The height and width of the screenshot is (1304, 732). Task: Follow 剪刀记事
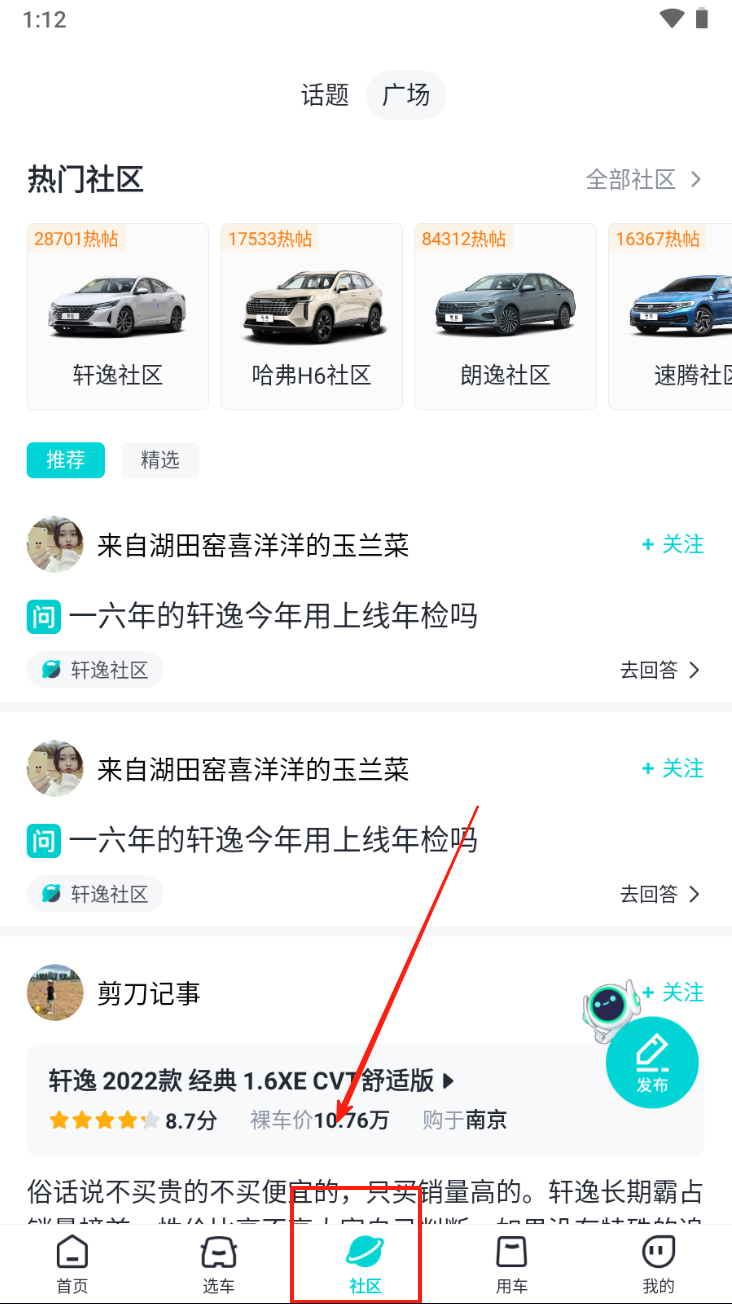tap(674, 992)
